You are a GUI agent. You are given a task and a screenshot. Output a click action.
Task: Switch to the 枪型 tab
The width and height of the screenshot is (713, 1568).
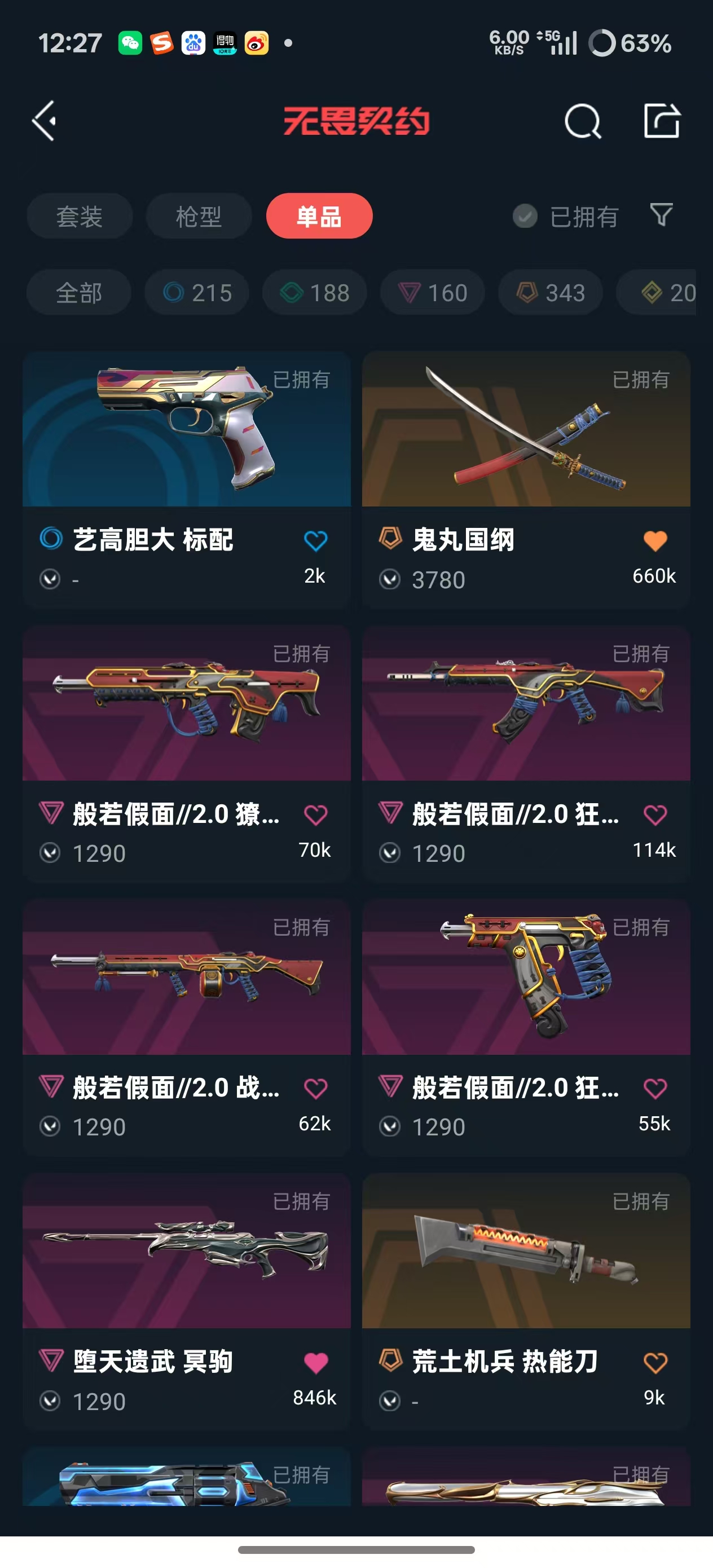click(x=199, y=217)
